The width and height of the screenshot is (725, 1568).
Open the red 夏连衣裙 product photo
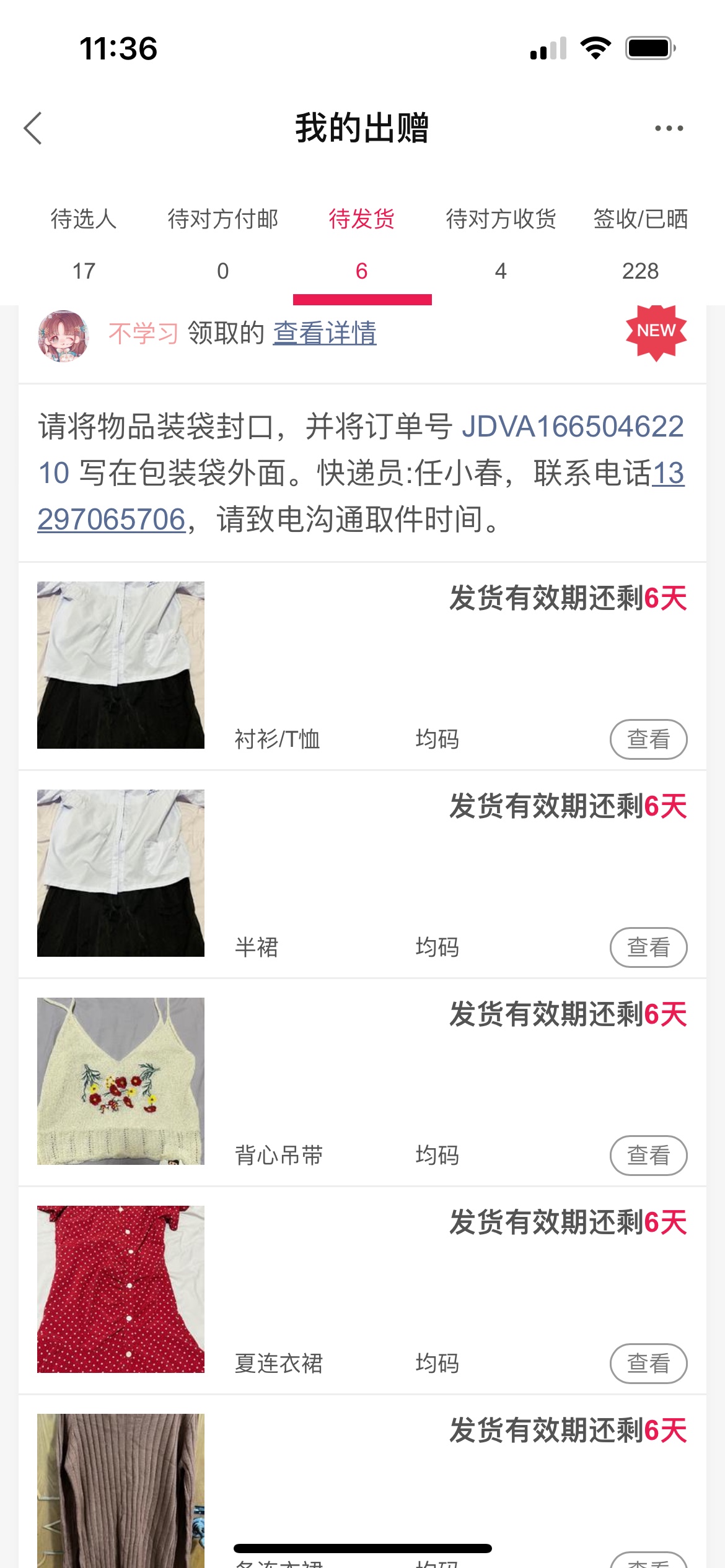click(x=121, y=1289)
